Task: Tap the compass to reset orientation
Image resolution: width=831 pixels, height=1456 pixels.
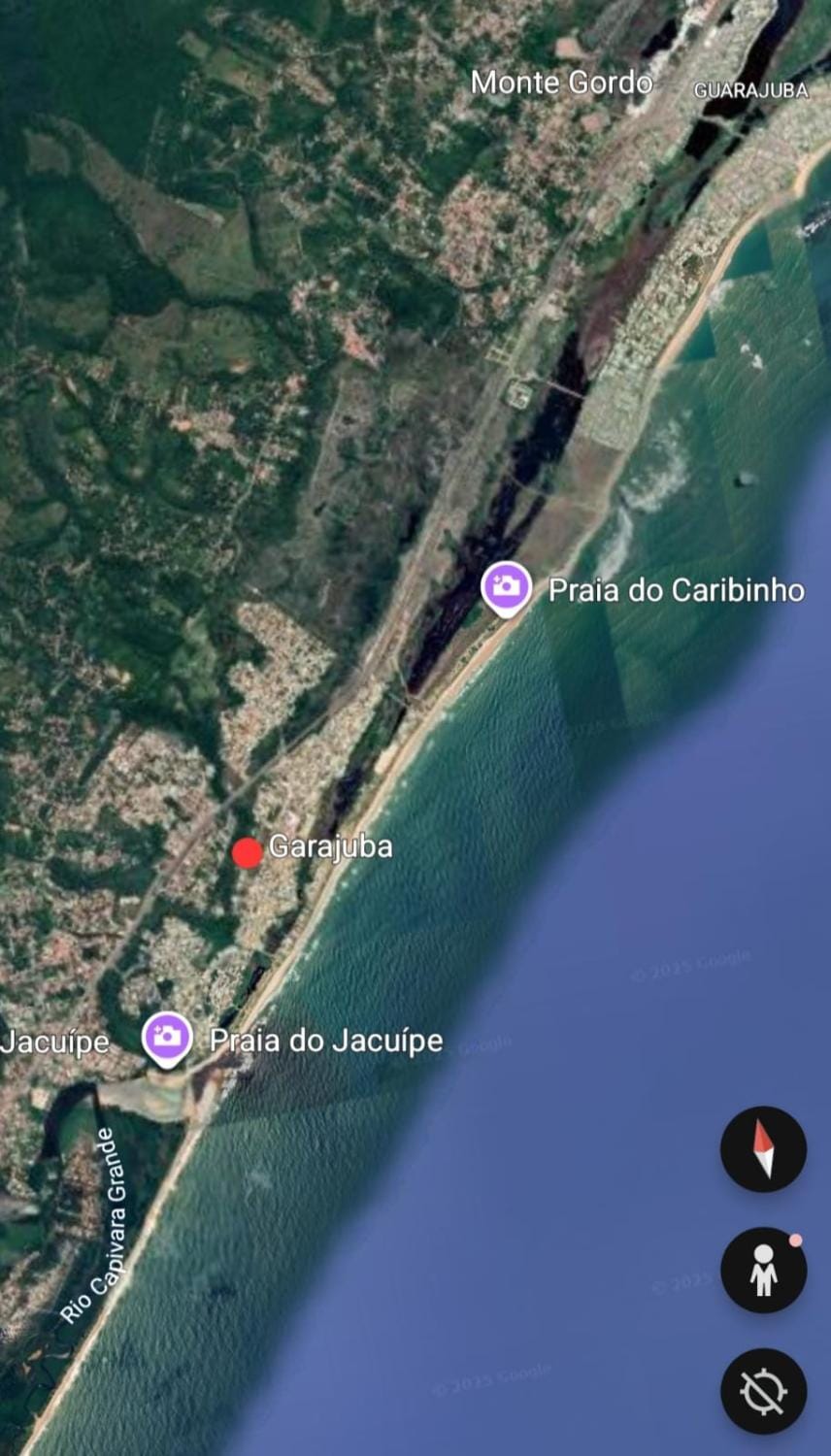Action: coord(763,1149)
